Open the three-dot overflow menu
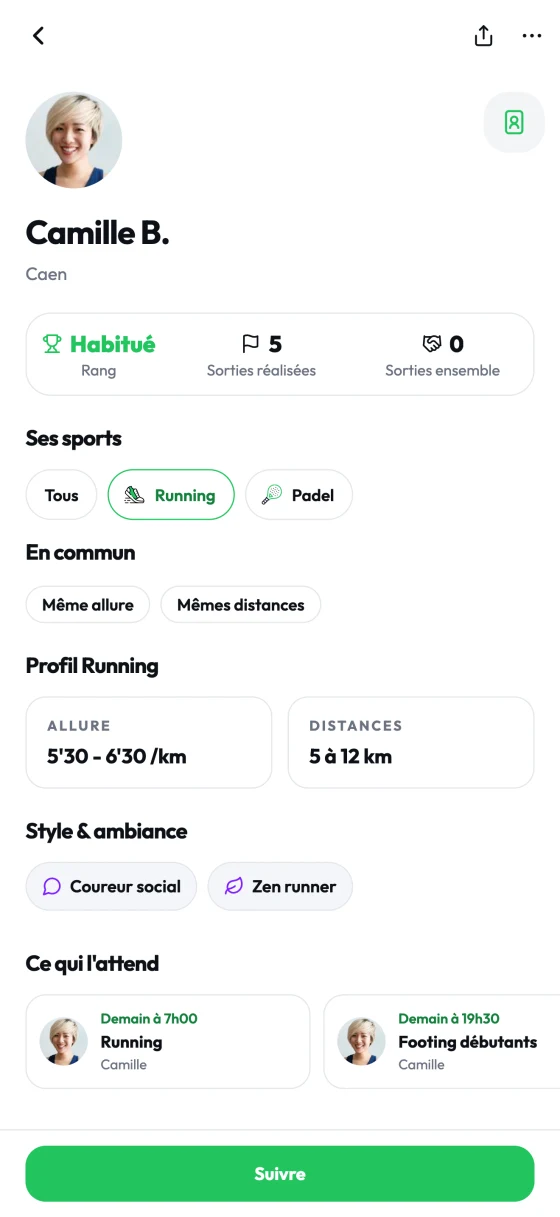The width and height of the screenshot is (560, 1217). 532,36
